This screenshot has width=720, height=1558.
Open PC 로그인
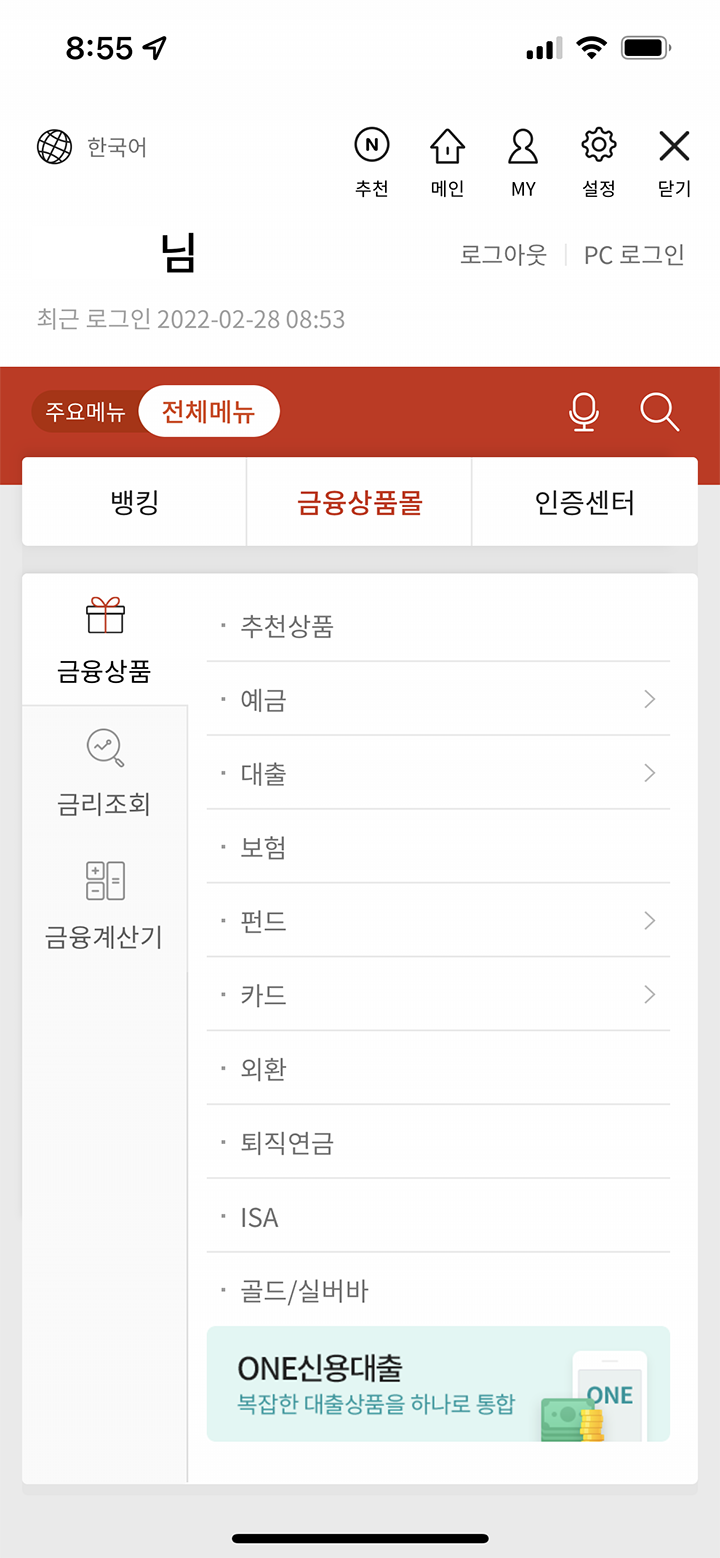coord(634,255)
